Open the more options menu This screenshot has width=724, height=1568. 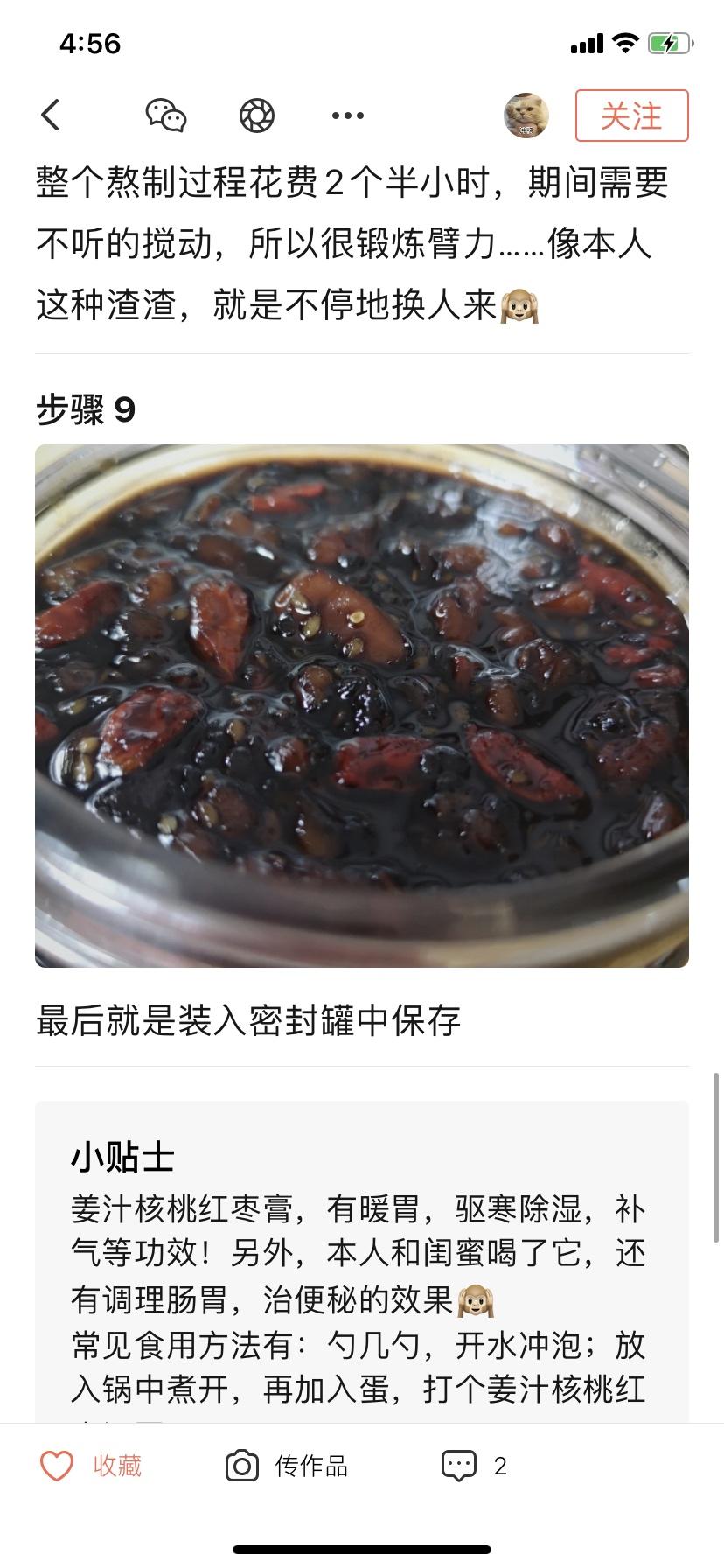(x=348, y=115)
